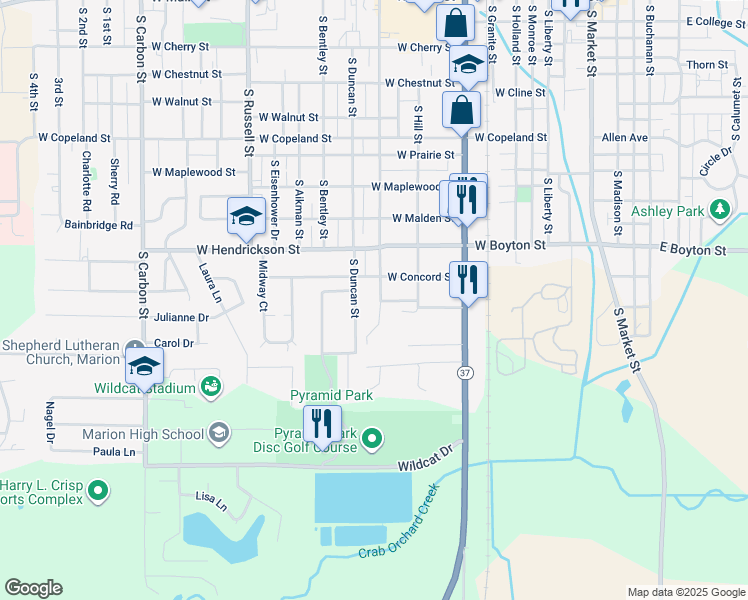
Task: Select the Pyramid Park Disc Golf Course pin
Action: coord(372,438)
